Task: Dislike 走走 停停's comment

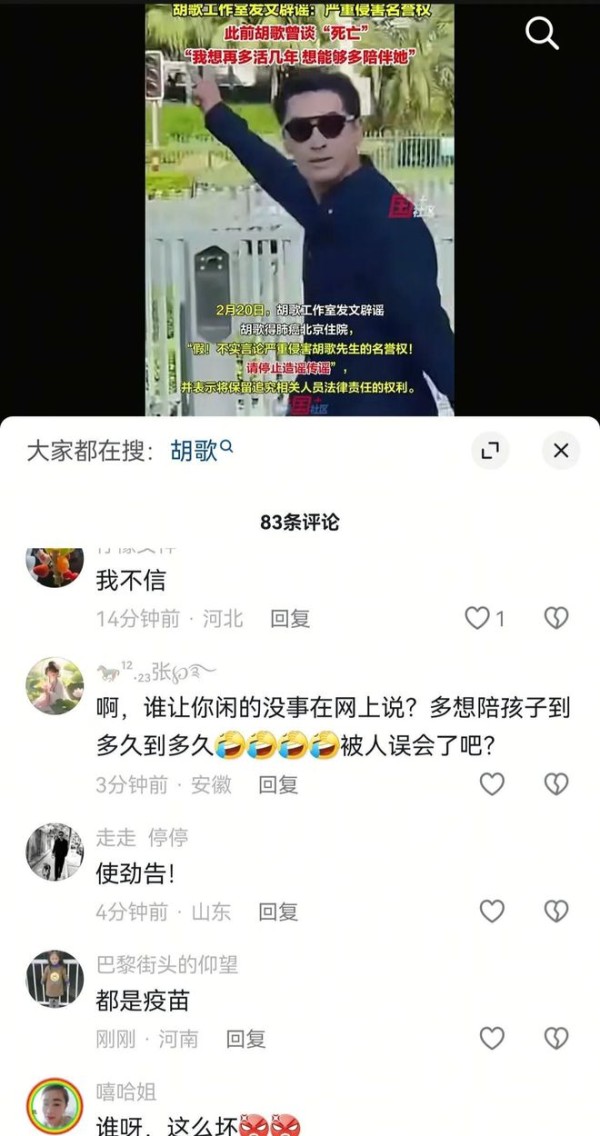Action: tap(556, 911)
